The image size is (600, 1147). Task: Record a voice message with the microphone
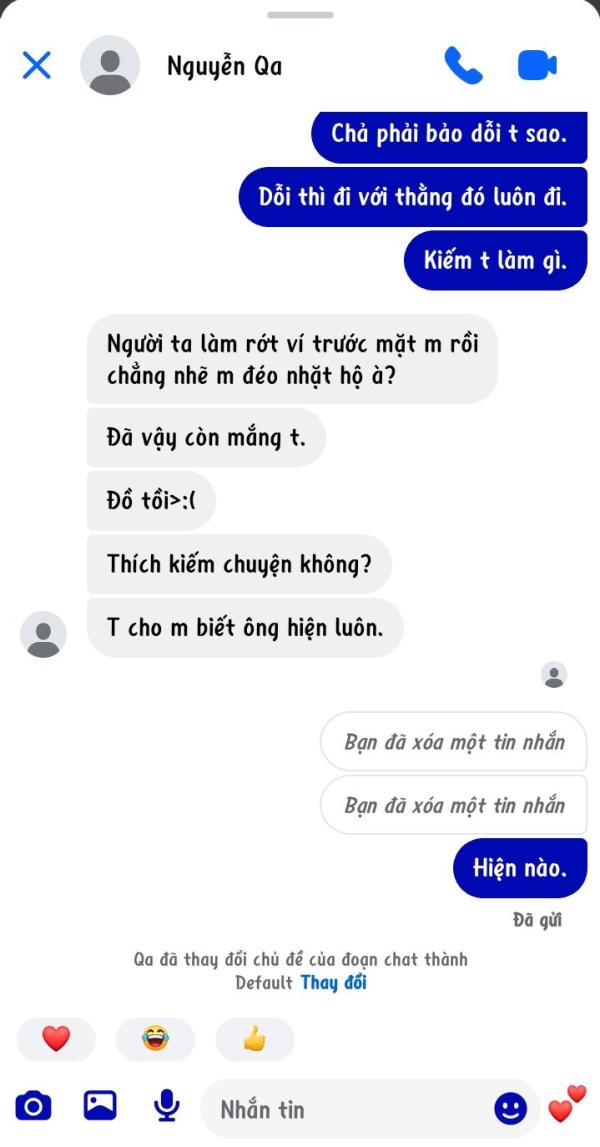(167, 1105)
